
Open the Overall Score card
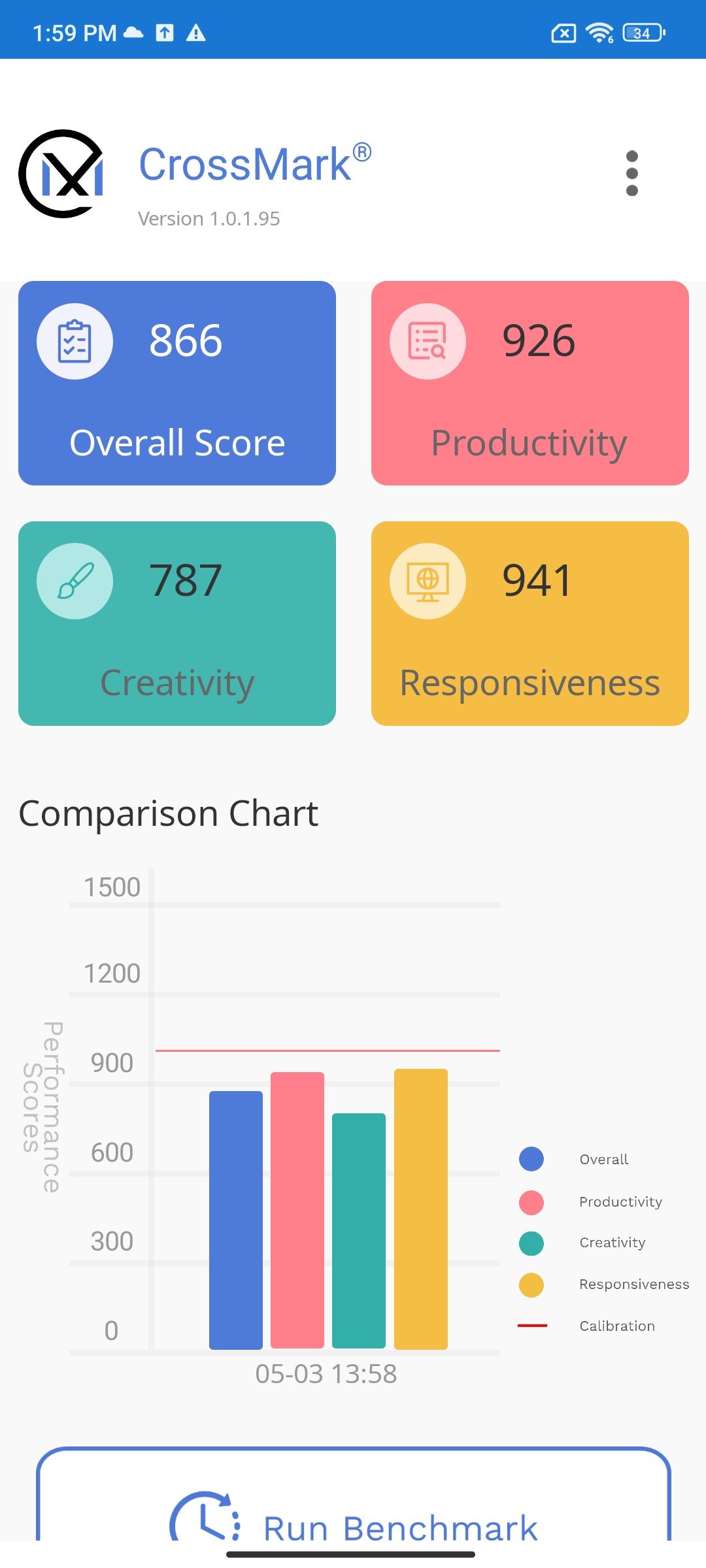coord(177,384)
